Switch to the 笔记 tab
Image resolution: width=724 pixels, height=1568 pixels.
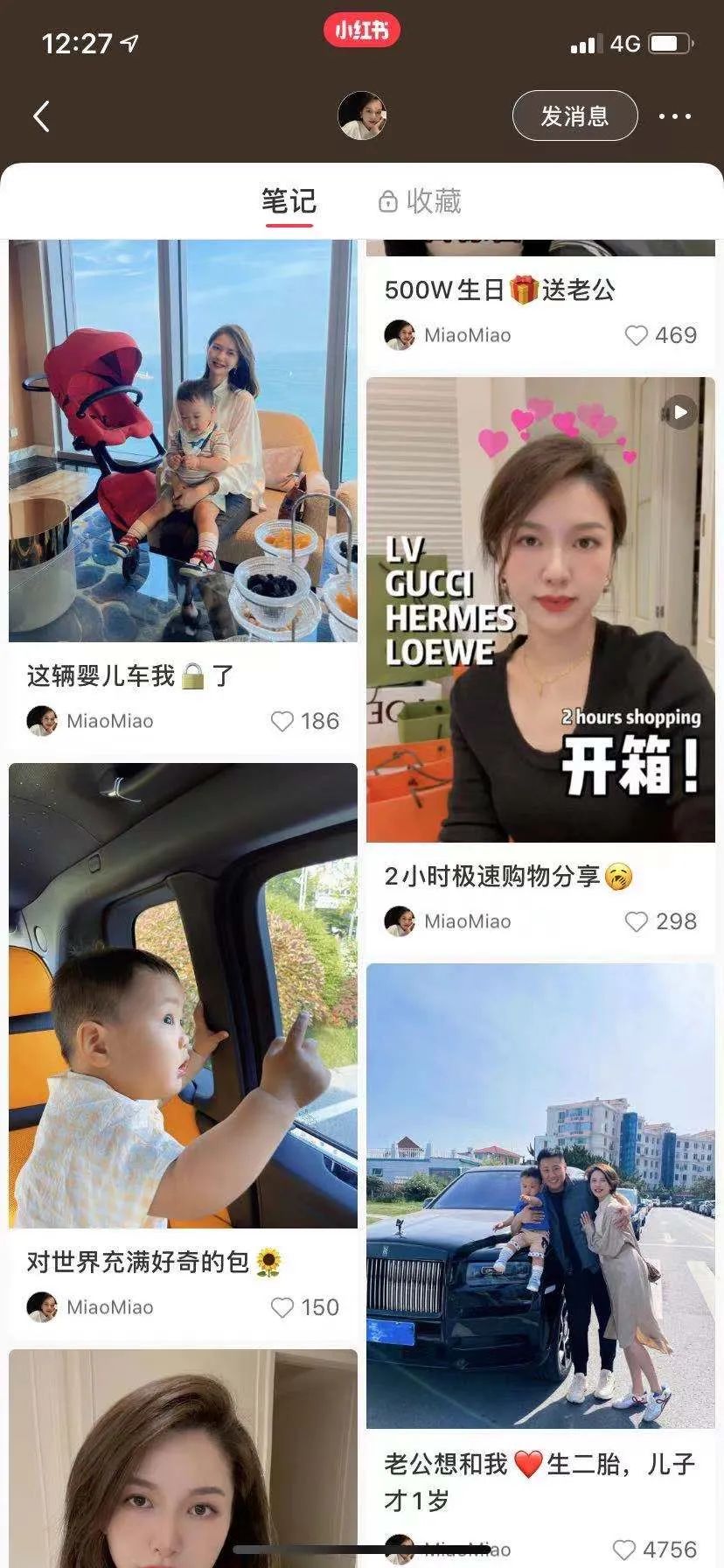coord(289,201)
